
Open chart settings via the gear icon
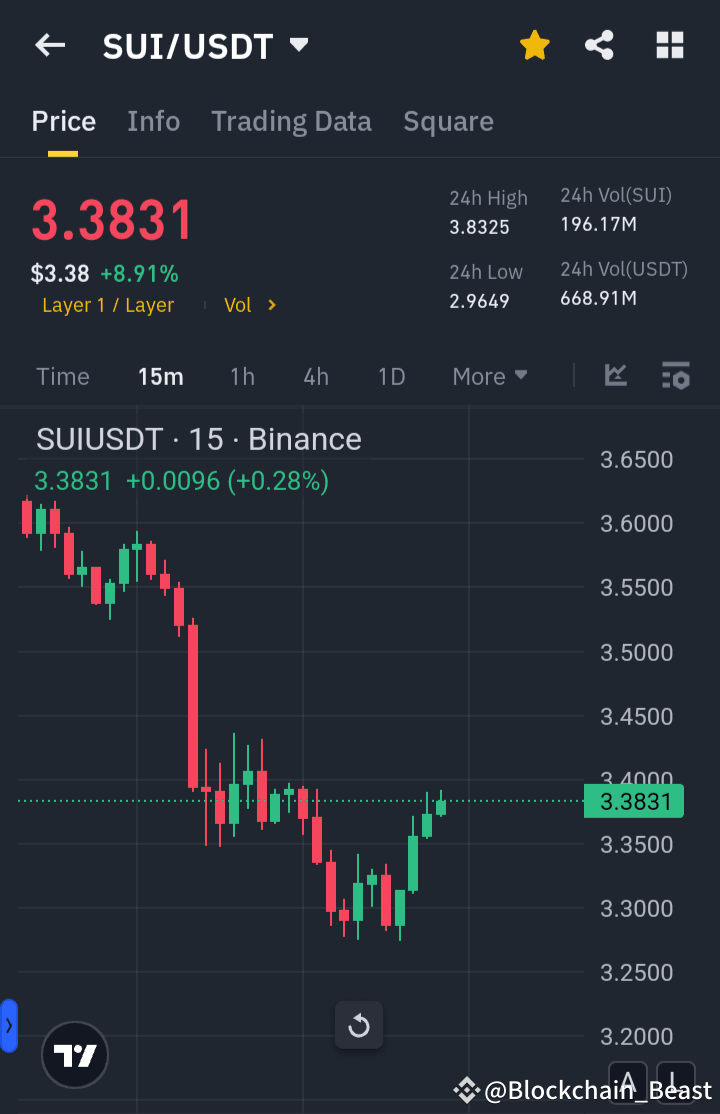(676, 376)
